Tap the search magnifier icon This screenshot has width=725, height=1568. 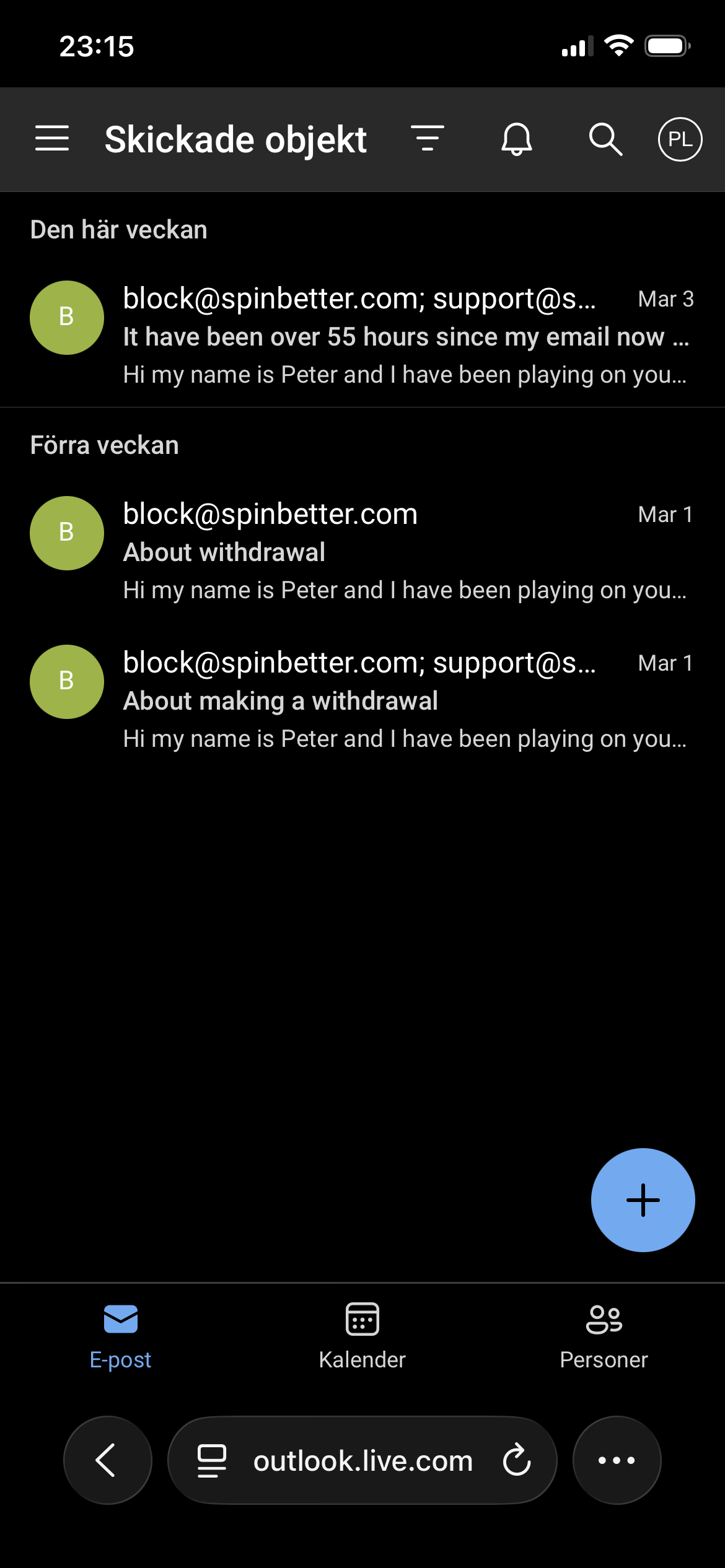pos(605,139)
